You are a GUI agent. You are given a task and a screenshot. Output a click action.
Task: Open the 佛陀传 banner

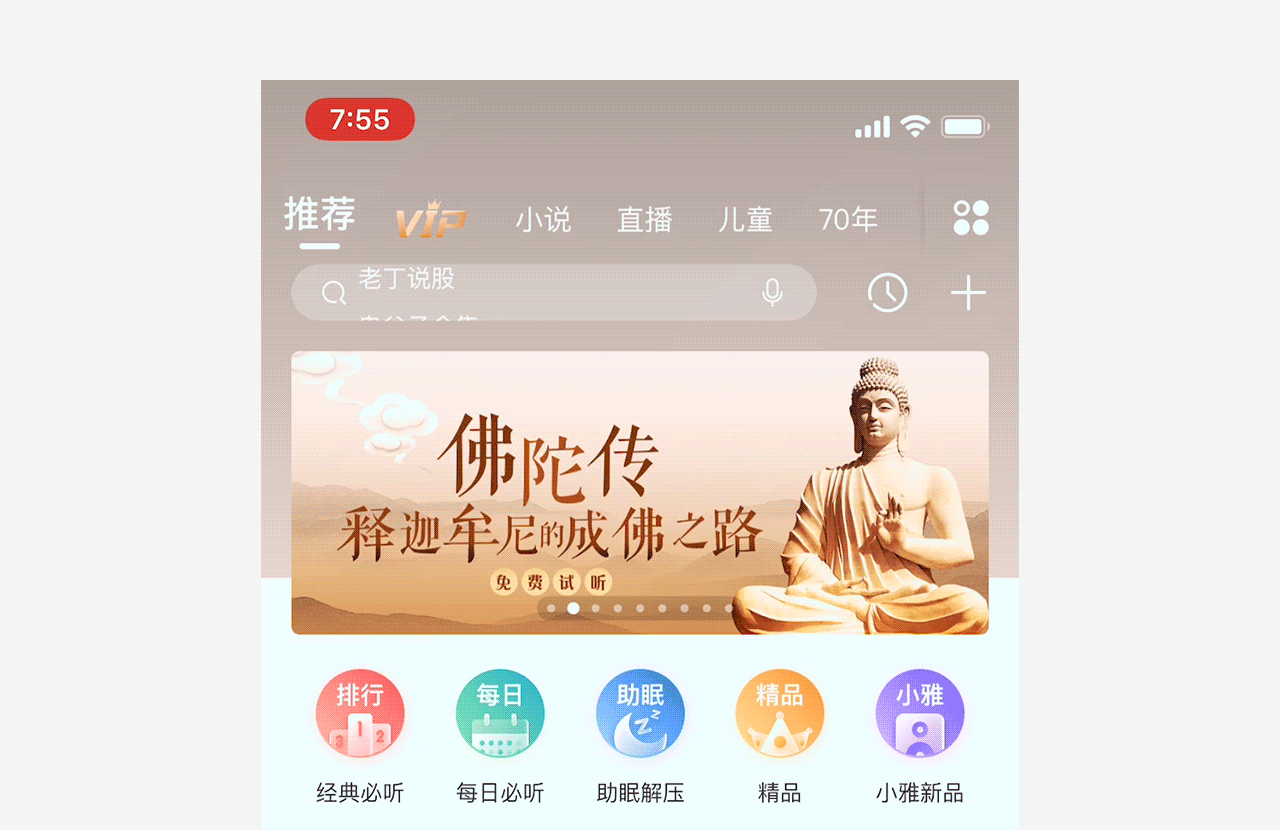[x=640, y=492]
